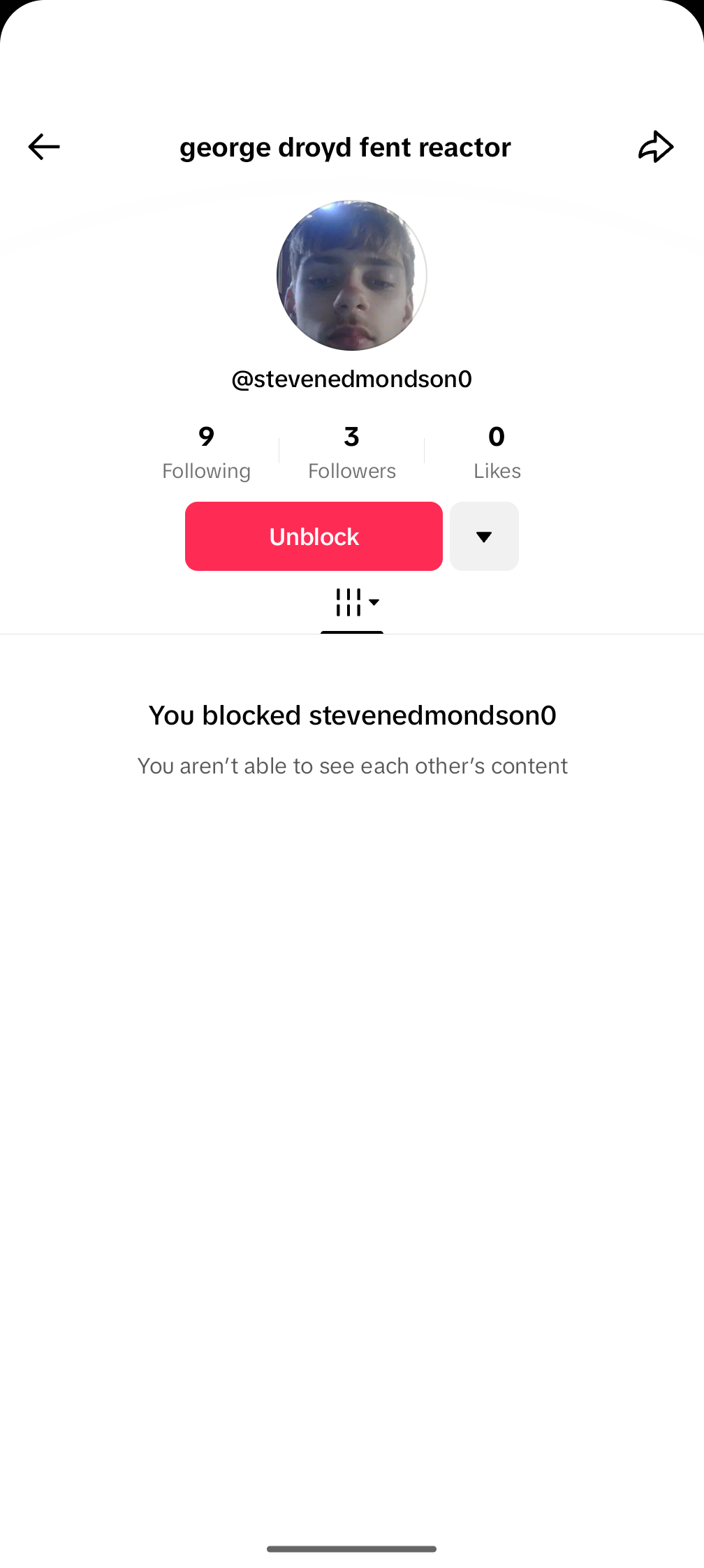View the Following list
The height and width of the screenshot is (1568, 704).
coord(206,452)
